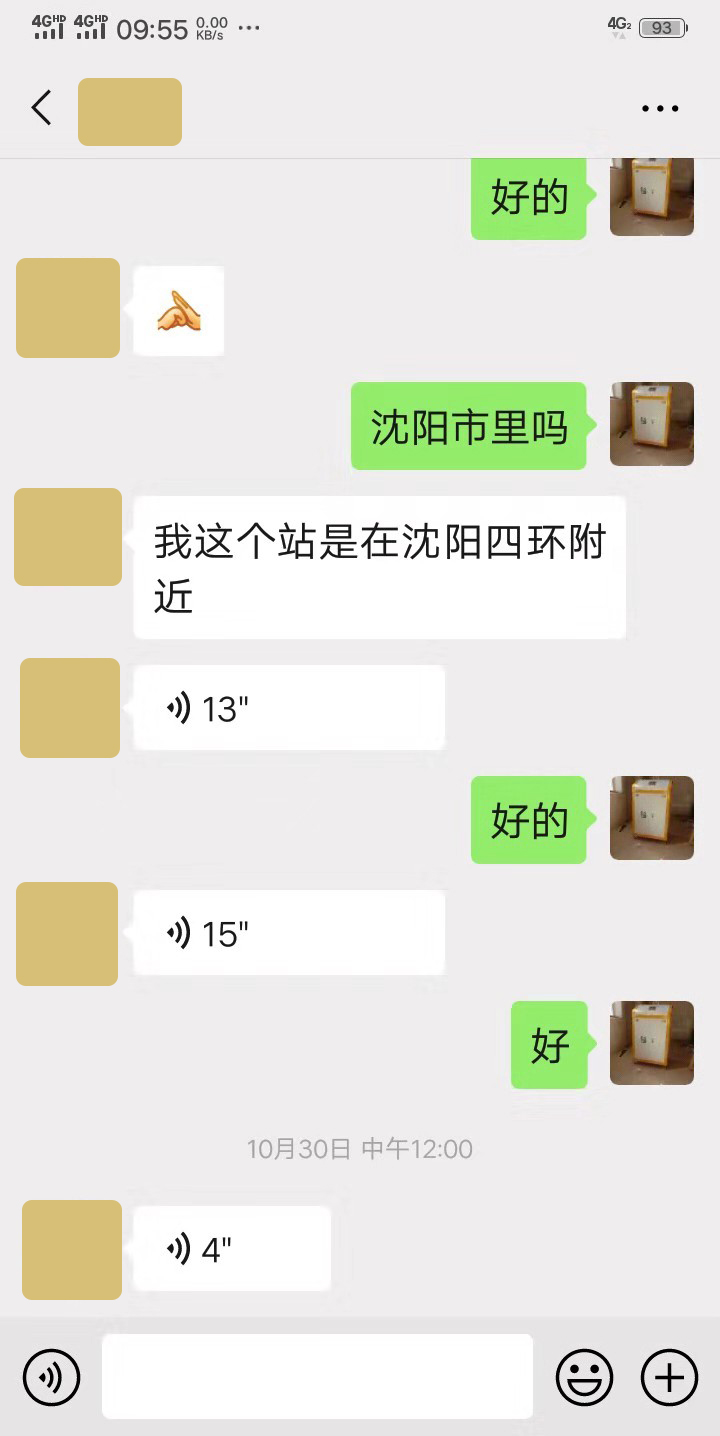Open the chat options overflow menu
720x1436 pixels.
coord(660,109)
